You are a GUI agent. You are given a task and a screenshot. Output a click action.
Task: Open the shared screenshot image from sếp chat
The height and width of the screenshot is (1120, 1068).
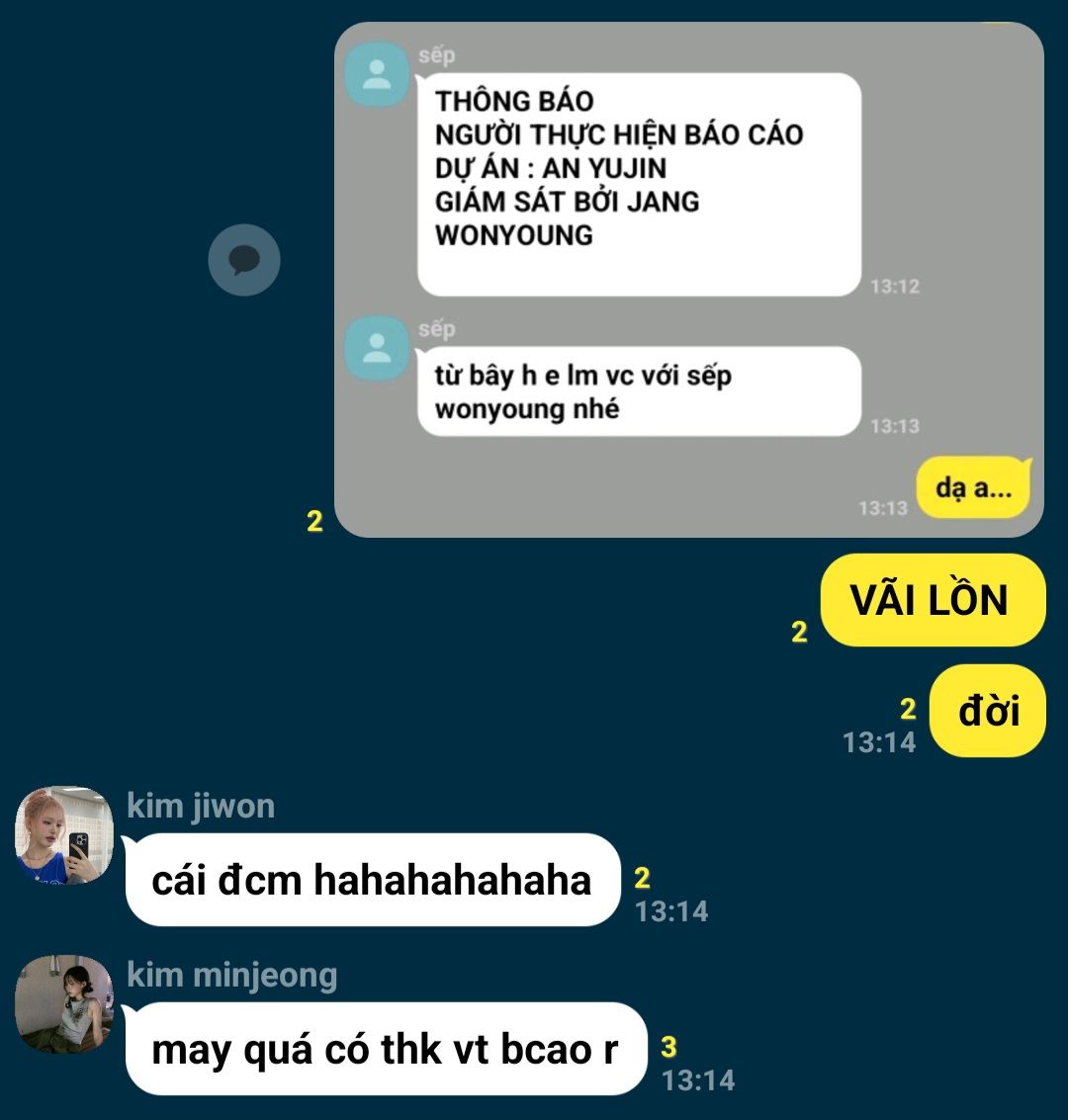tap(688, 280)
